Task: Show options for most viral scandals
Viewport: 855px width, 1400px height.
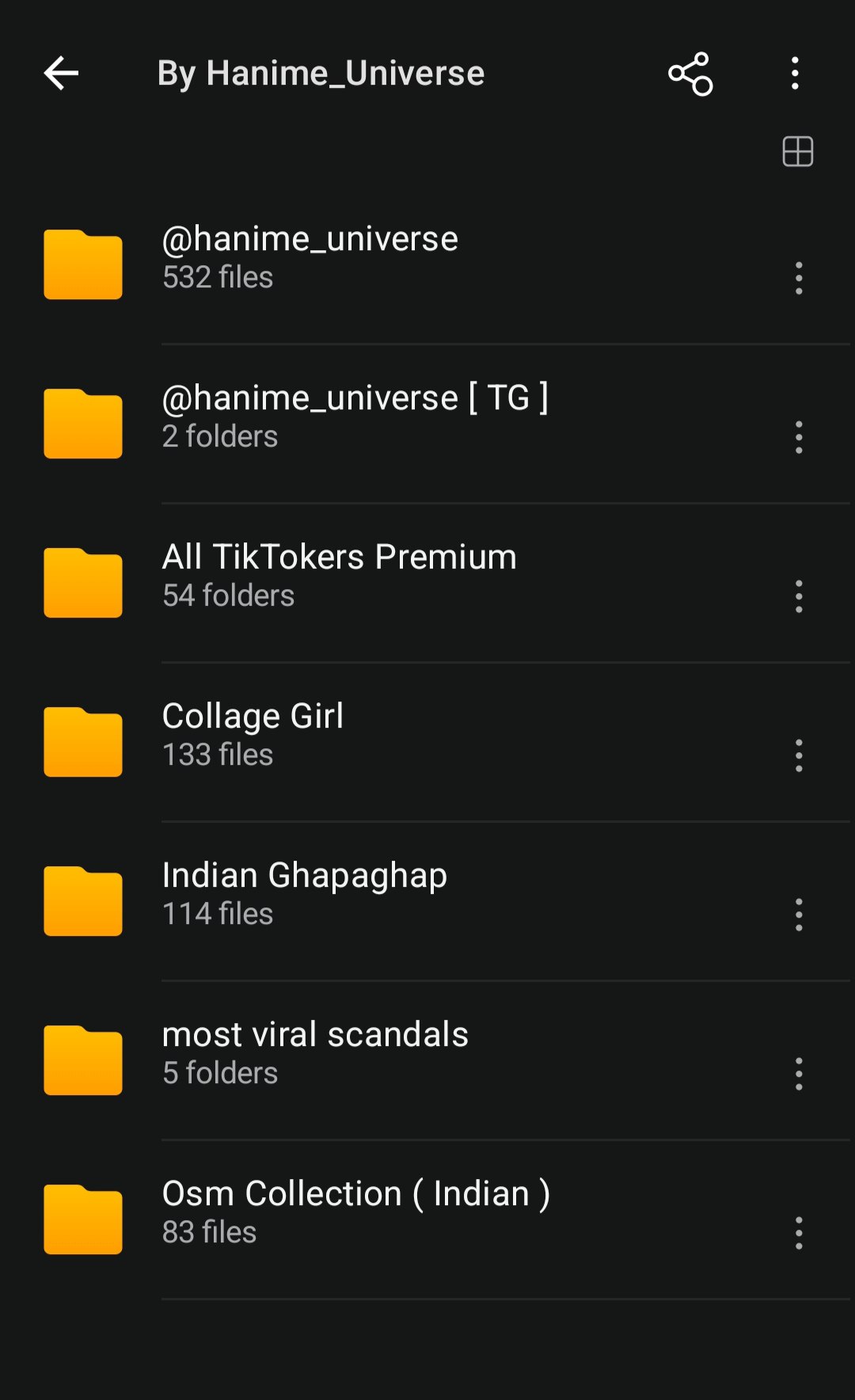Action: tap(799, 1075)
